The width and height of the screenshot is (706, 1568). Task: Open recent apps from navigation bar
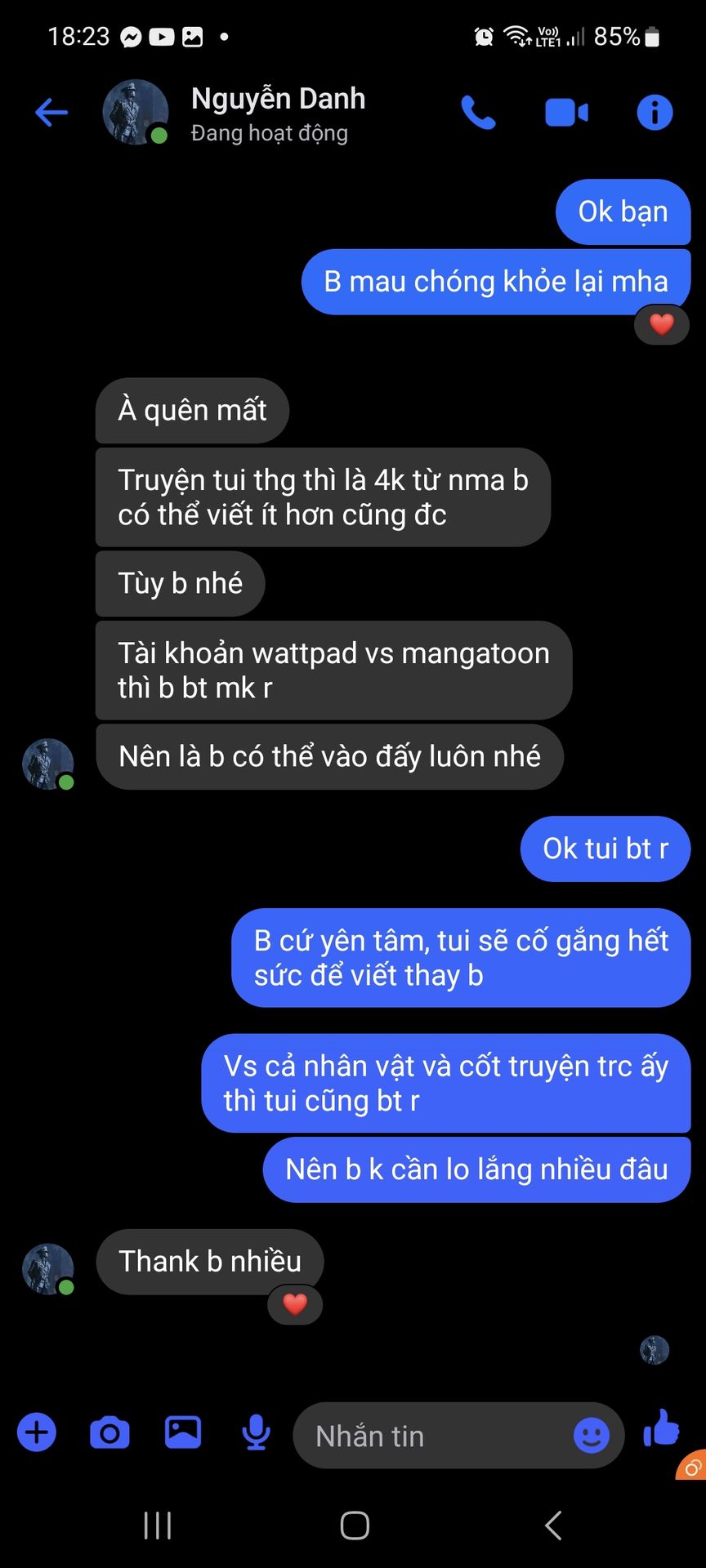(158, 1526)
